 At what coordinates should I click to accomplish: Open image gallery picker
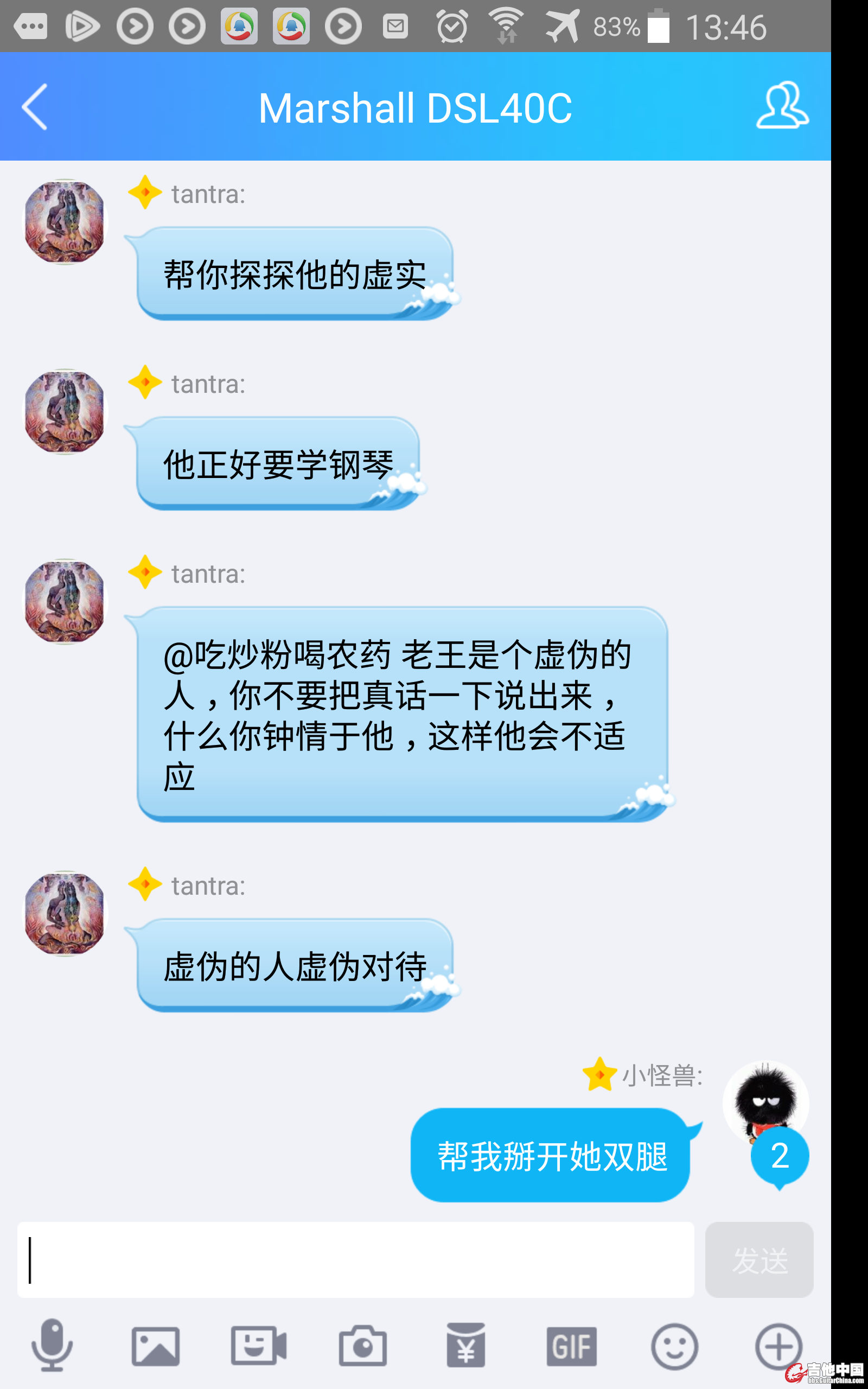[156, 1345]
